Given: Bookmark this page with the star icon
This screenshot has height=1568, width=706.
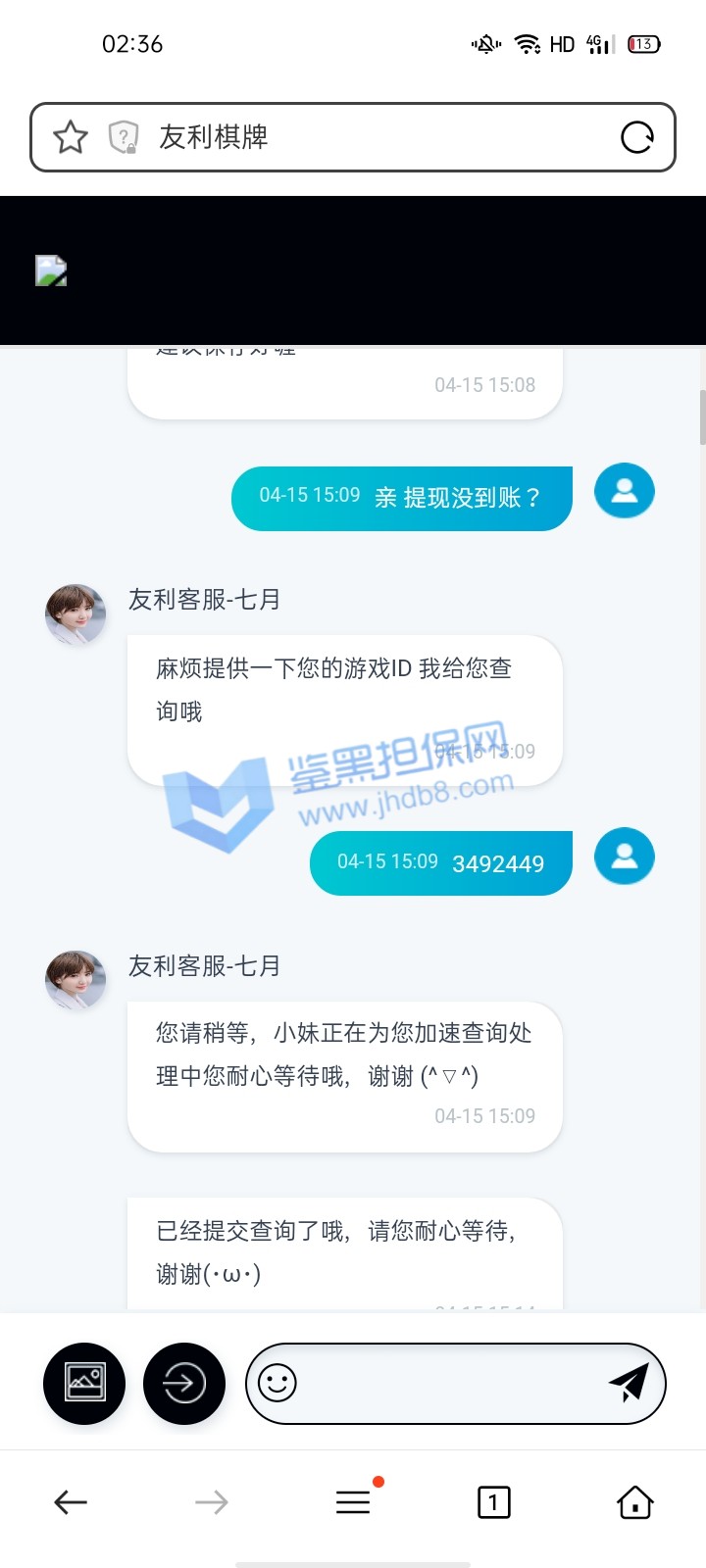Looking at the screenshot, I should tap(71, 137).
